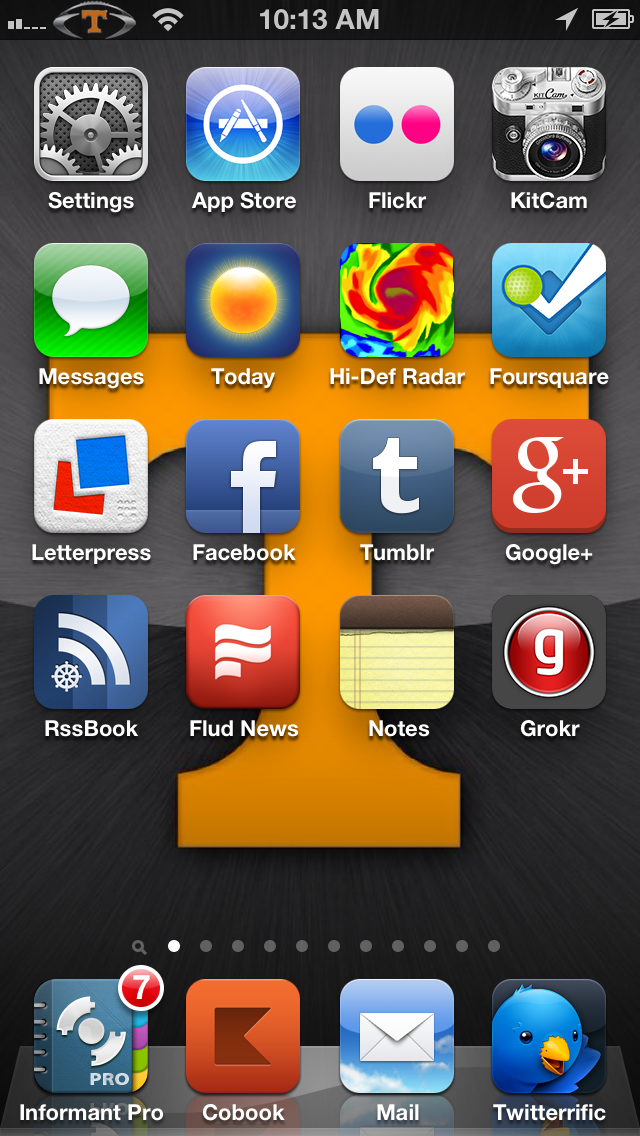Launch Flud News

(x=243, y=652)
